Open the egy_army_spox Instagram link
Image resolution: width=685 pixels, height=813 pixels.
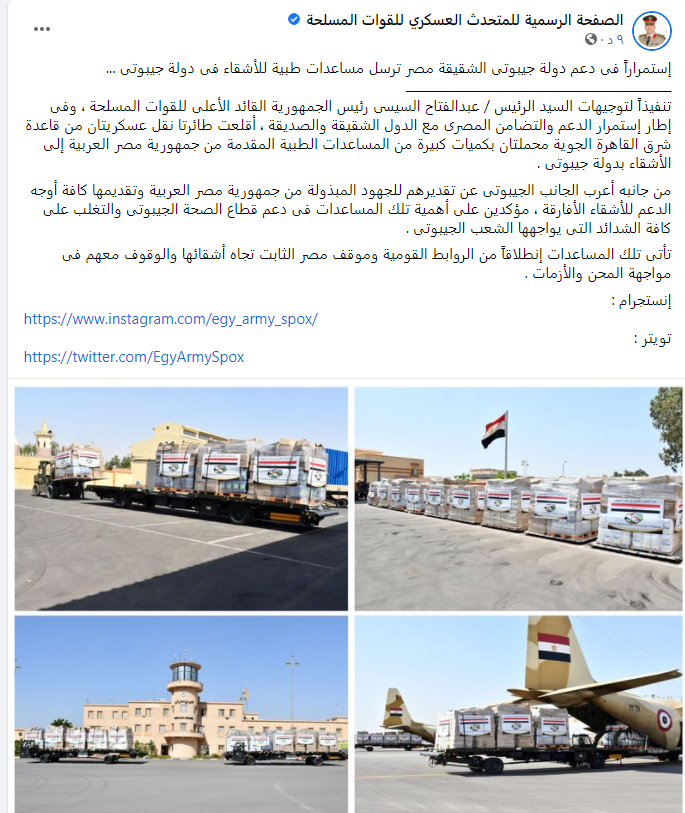(x=171, y=319)
